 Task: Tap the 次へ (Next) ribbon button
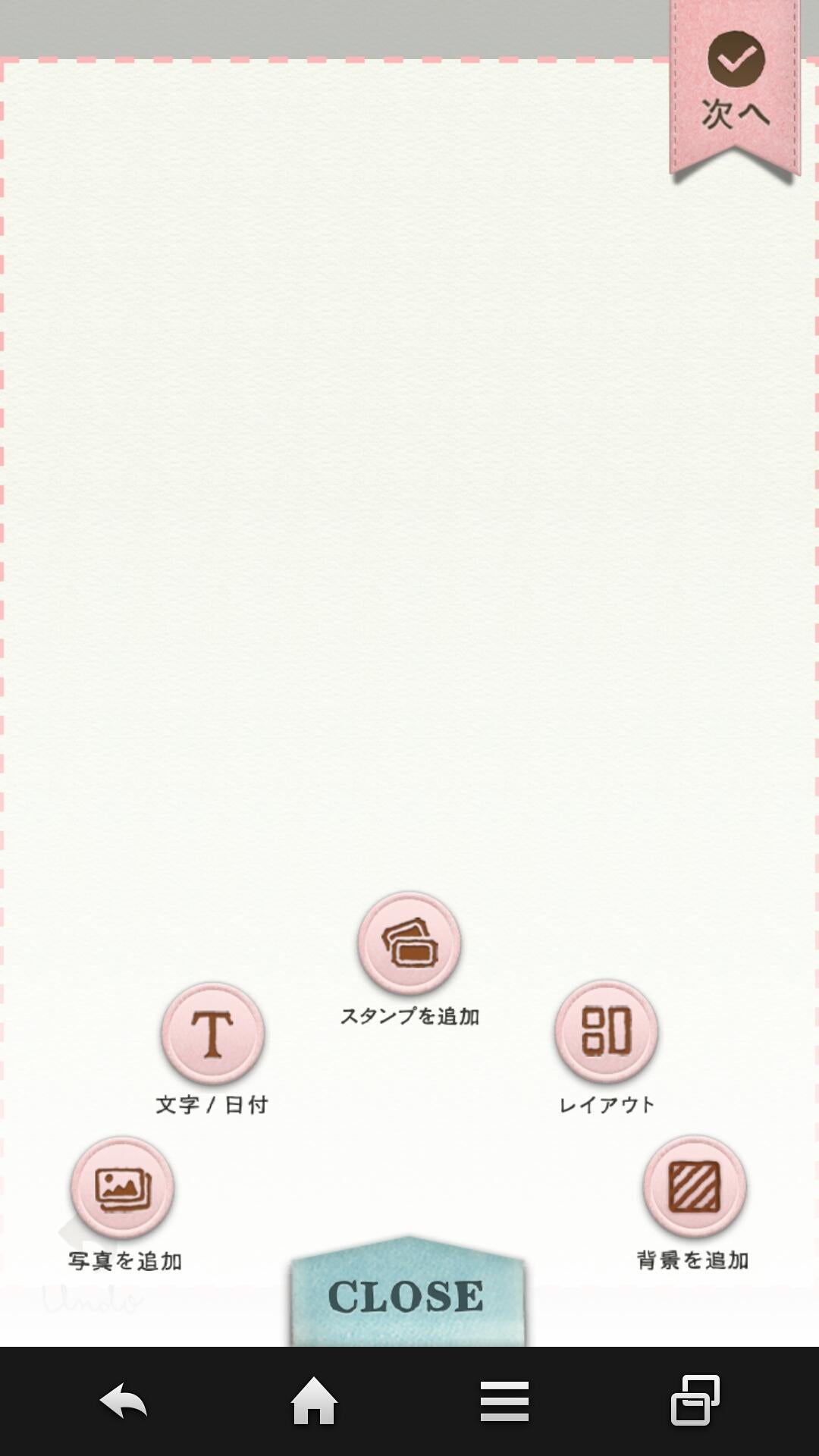(734, 83)
